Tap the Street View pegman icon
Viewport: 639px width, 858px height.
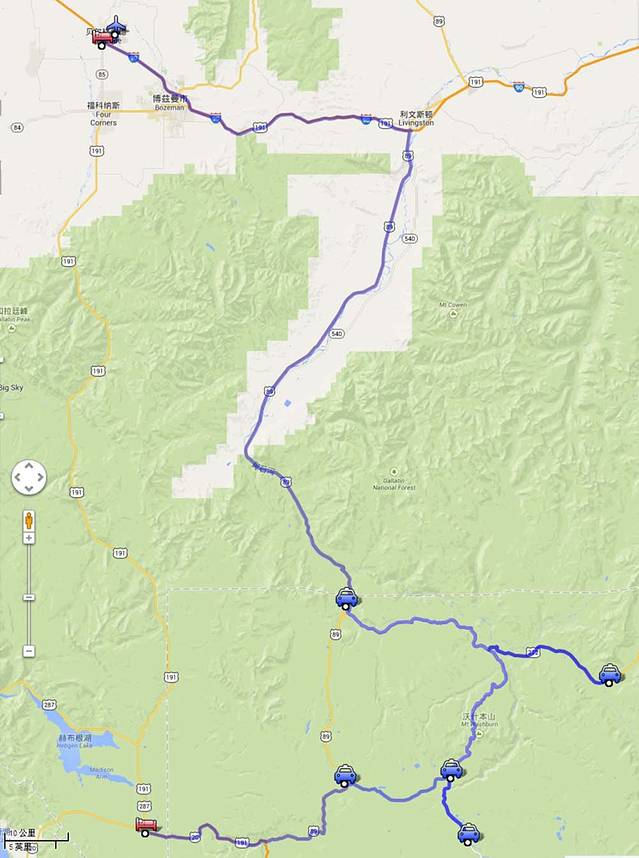(x=29, y=521)
